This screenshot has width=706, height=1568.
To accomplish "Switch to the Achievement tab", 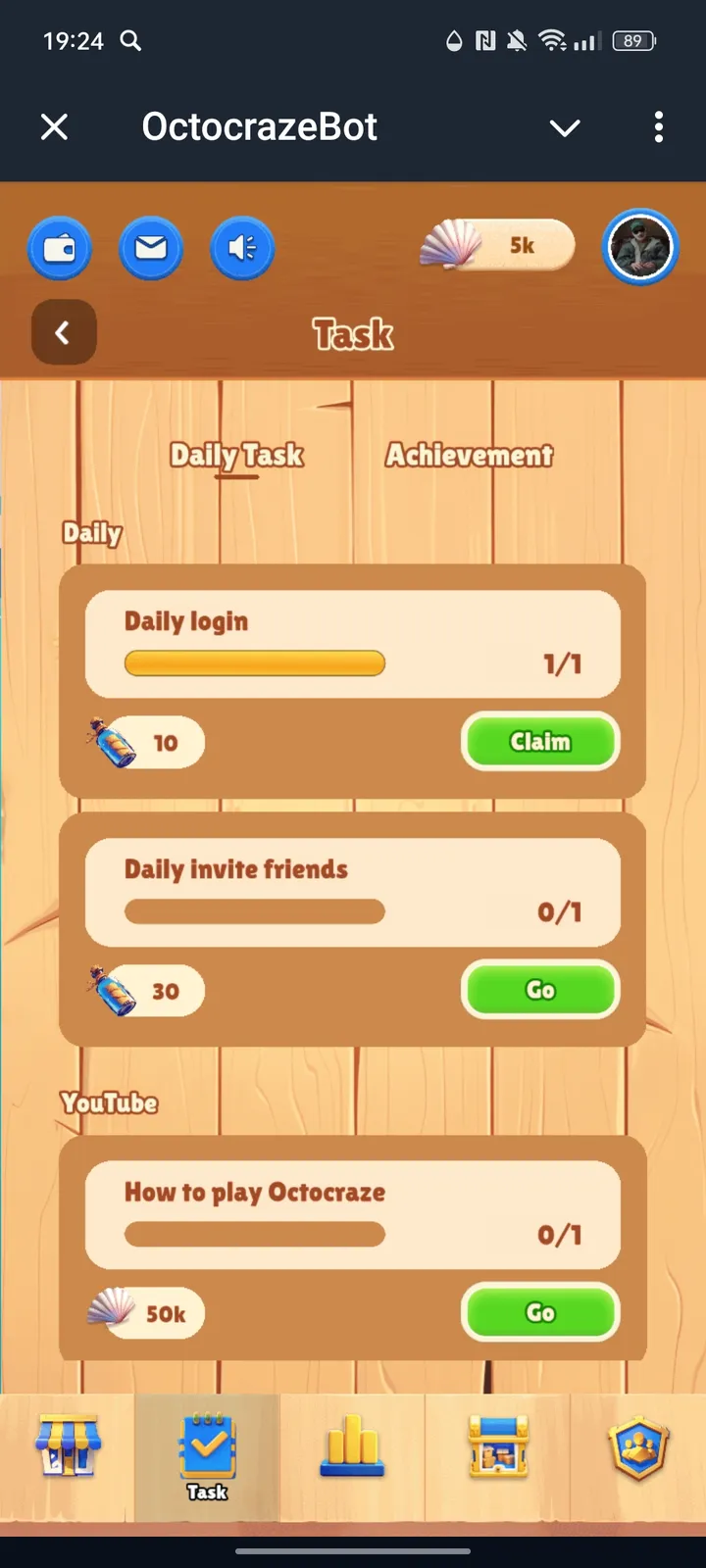I will (469, 455).
